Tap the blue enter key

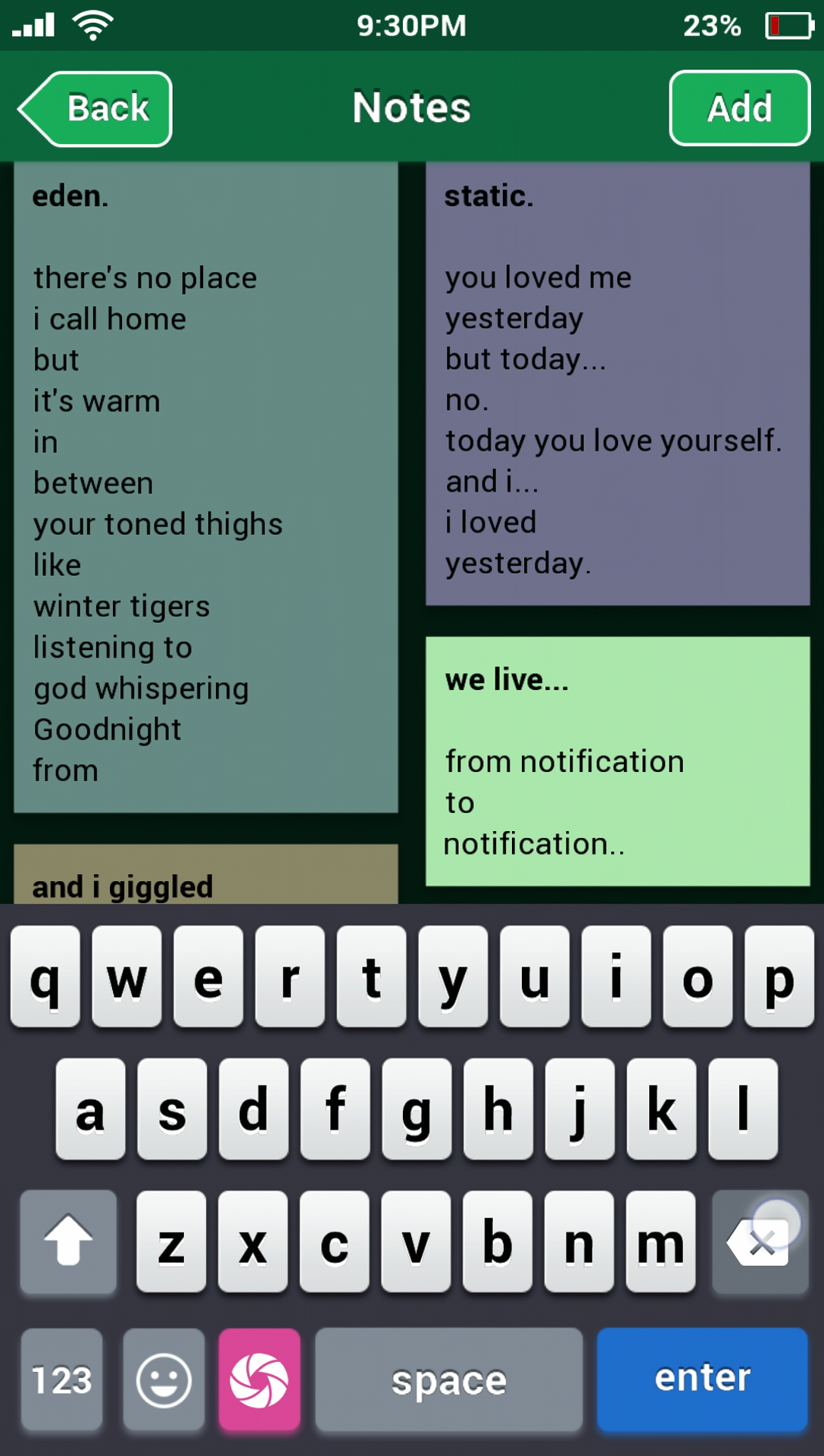701,1377
